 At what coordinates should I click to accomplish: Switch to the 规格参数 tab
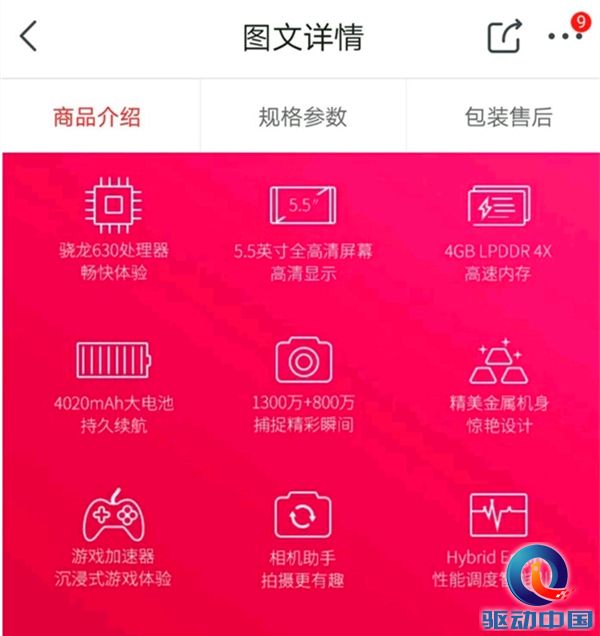click(x=303, y=116)
